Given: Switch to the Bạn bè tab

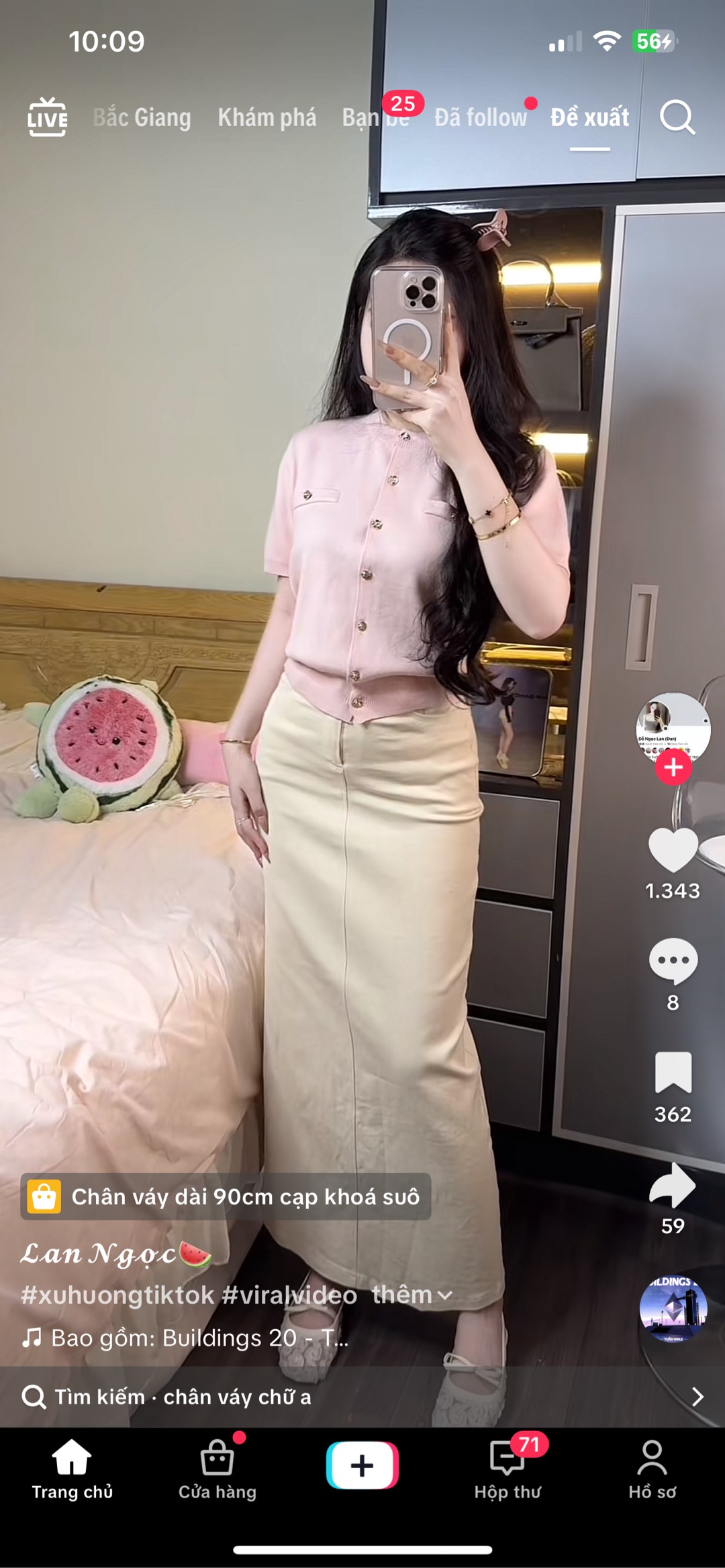Looking at the screenshot, I should point(375,118).
